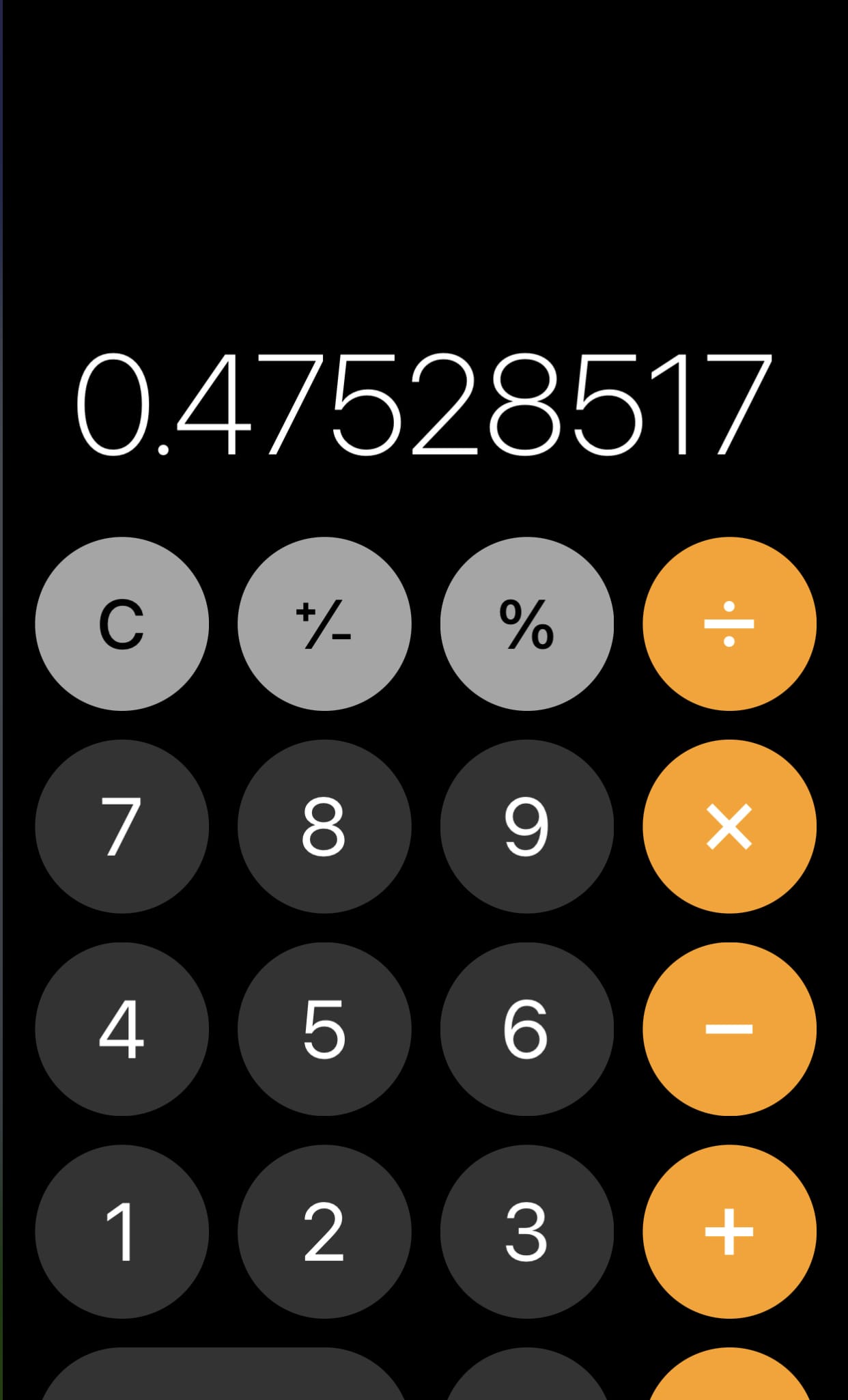Enter the digit 7

pos(122,826)
